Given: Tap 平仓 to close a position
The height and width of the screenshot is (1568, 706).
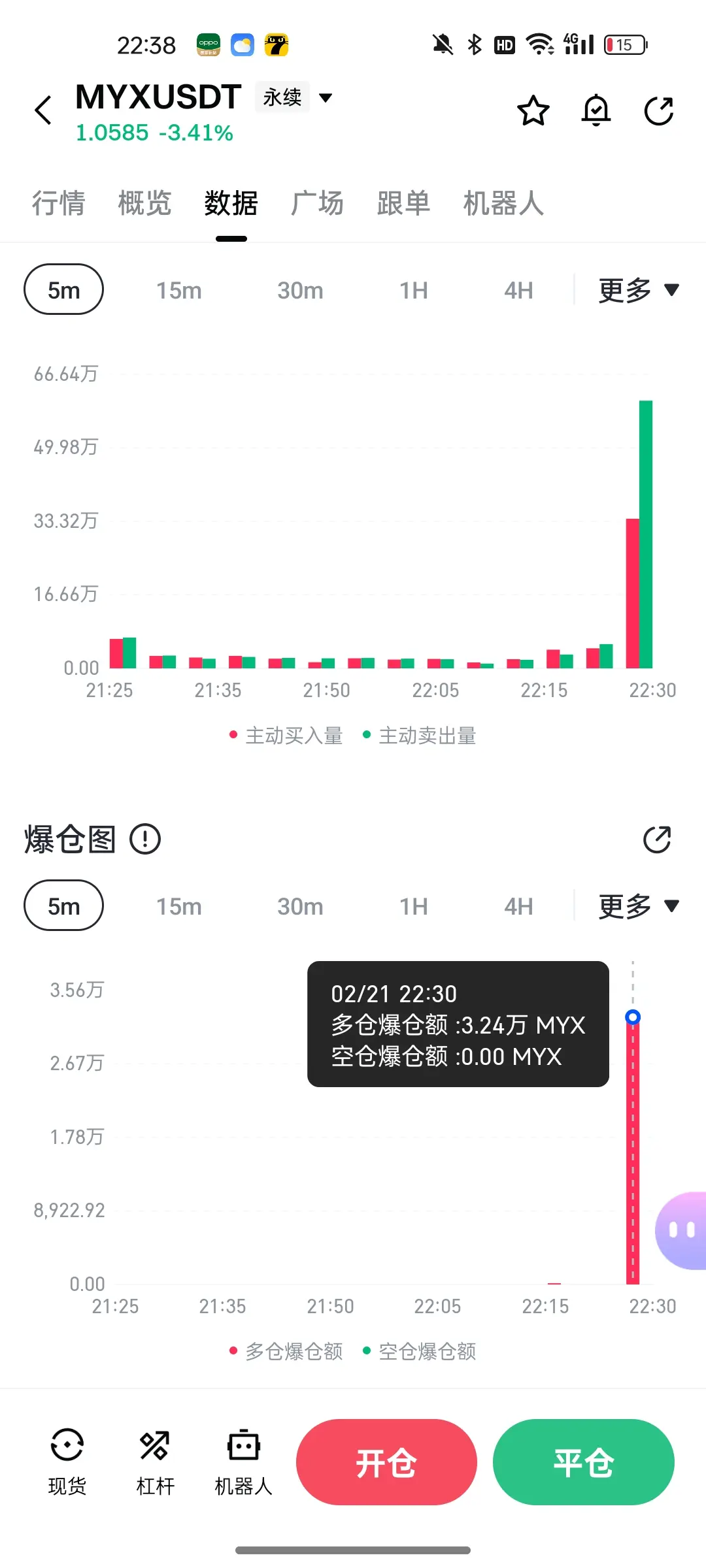Looking at the screenshot, I should point(583,1462).
